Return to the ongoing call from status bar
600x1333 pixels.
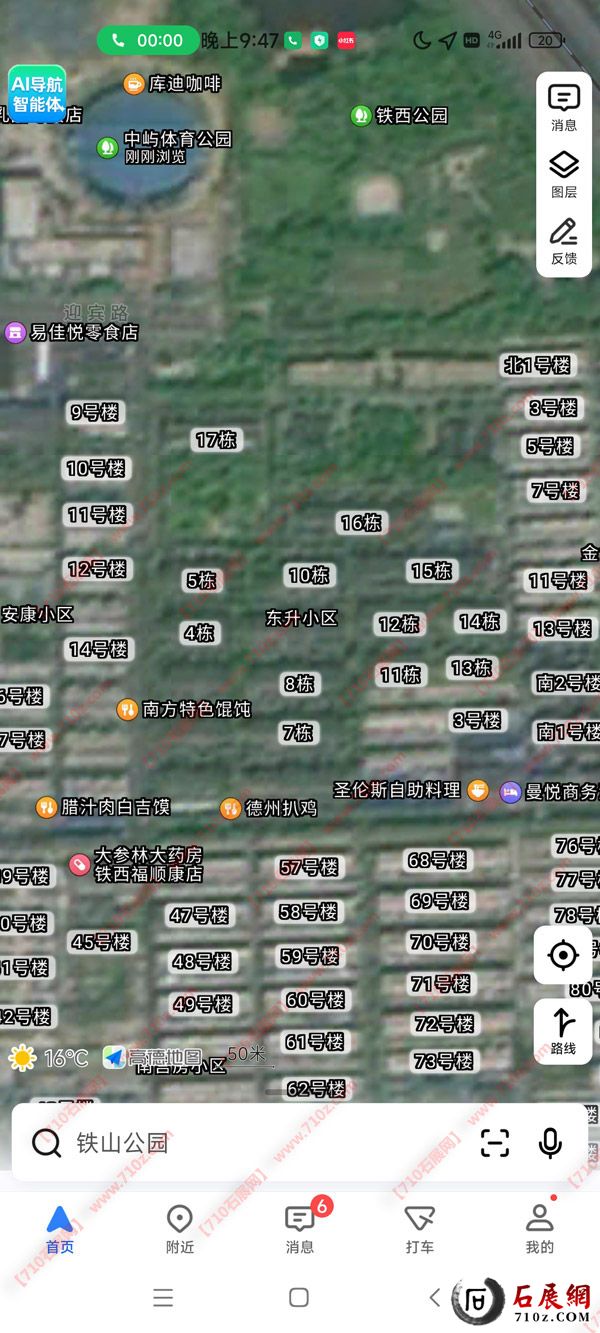click(147, 40)
